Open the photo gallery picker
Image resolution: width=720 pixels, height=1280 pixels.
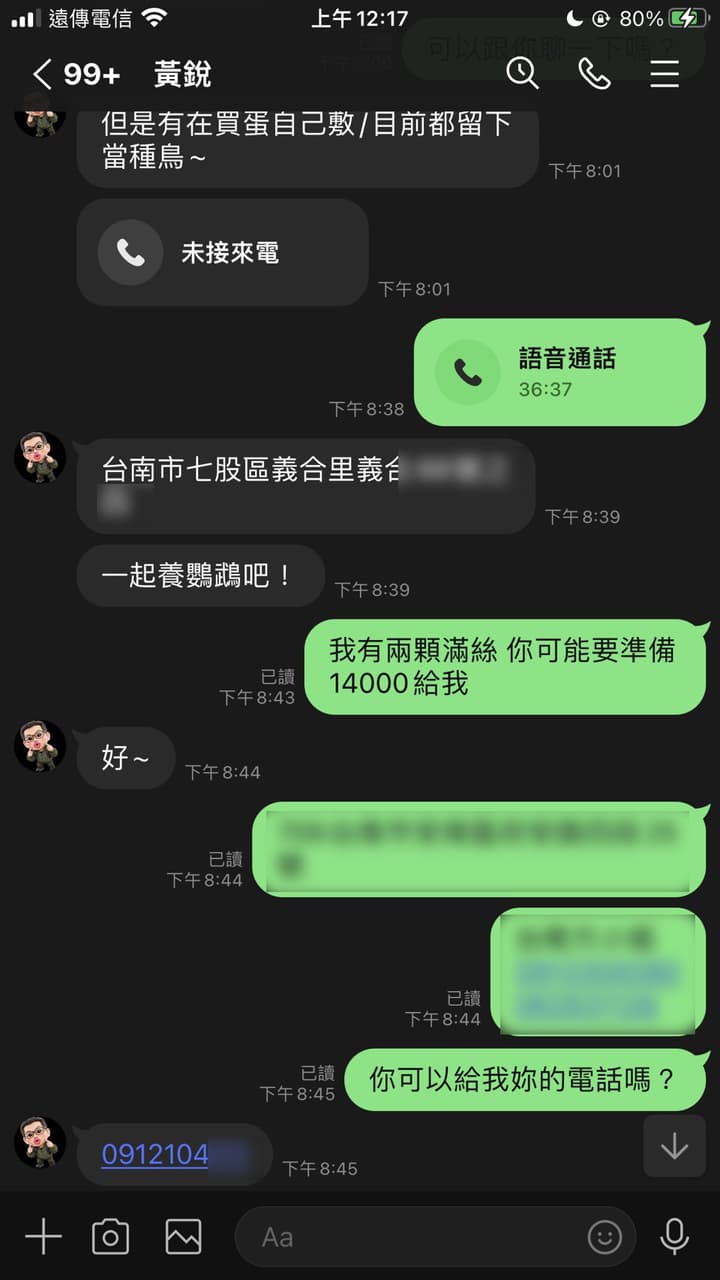[x=183, y=1237]
